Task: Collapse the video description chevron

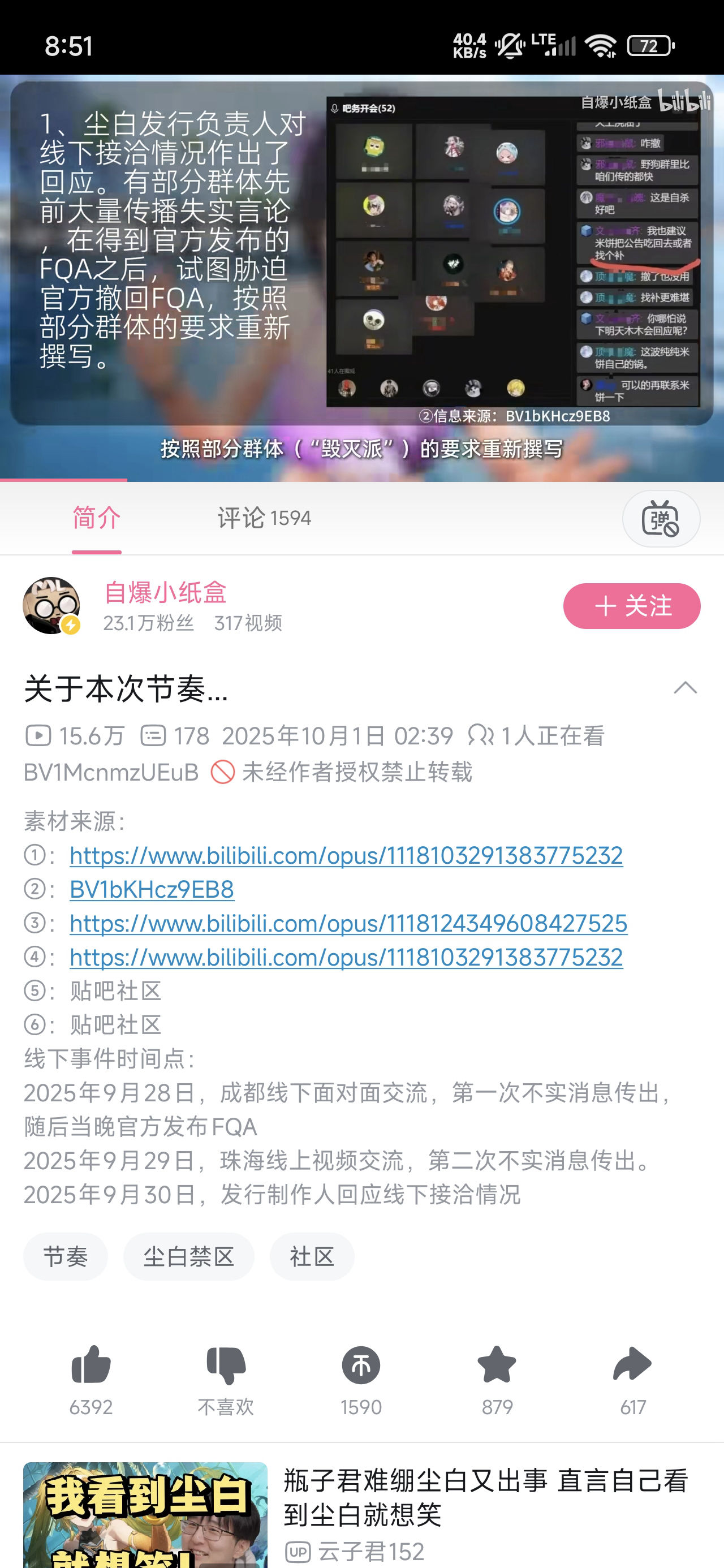Action: pos(685,688)
